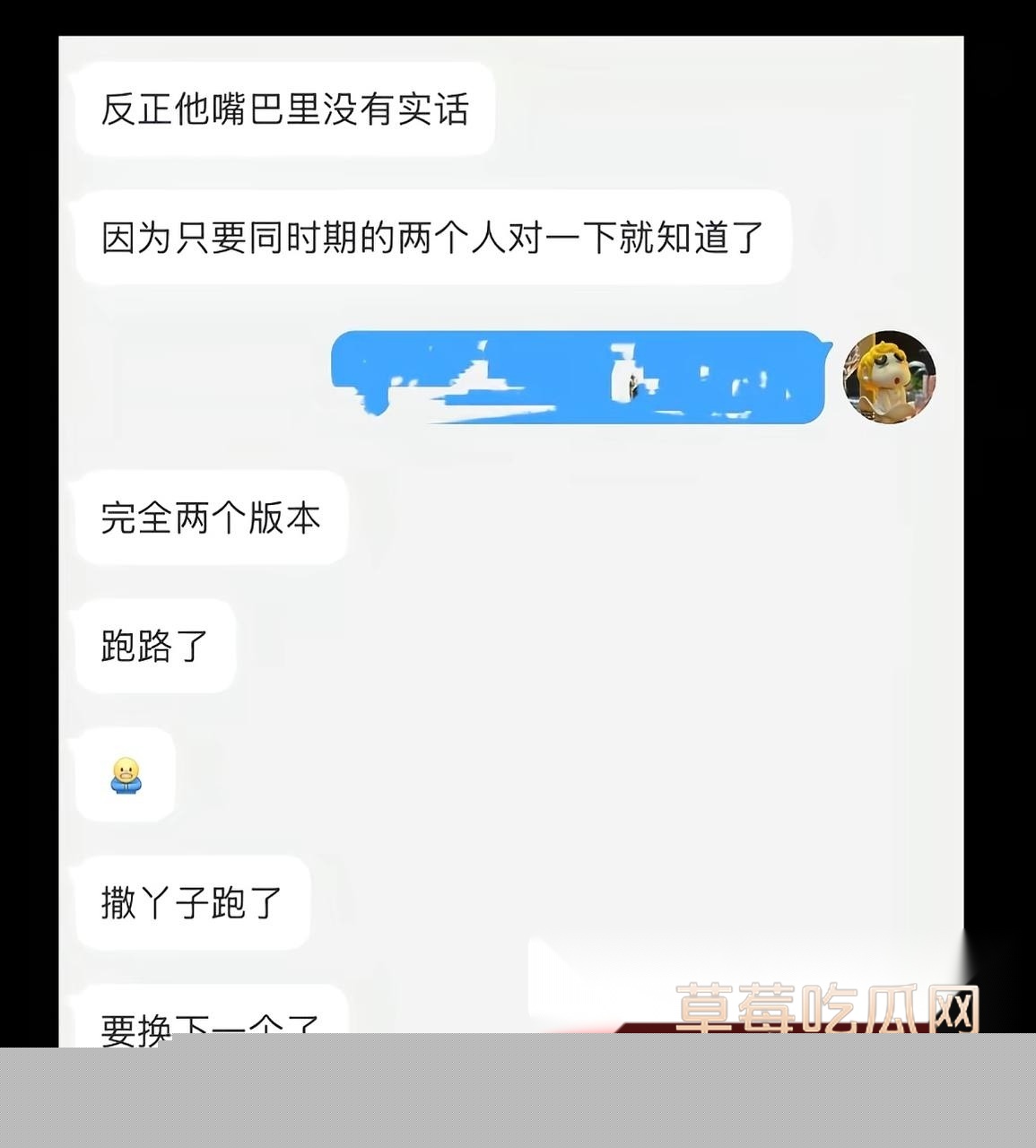Select the censored blue chat bubble
This screenshot has height=1148, width=1036.
[x=579, y=377]
